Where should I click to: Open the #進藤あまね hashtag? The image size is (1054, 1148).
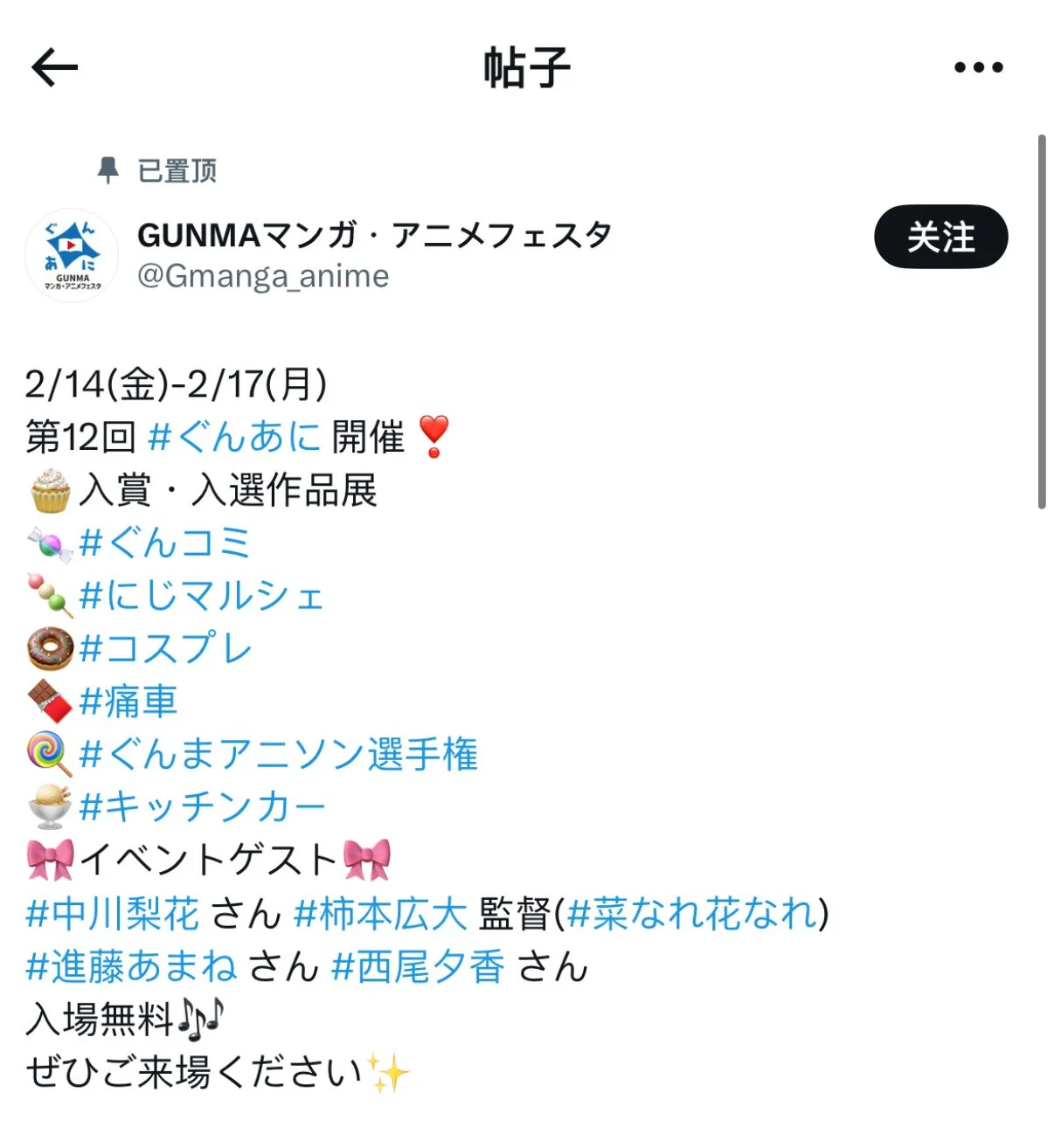[131, 967]
